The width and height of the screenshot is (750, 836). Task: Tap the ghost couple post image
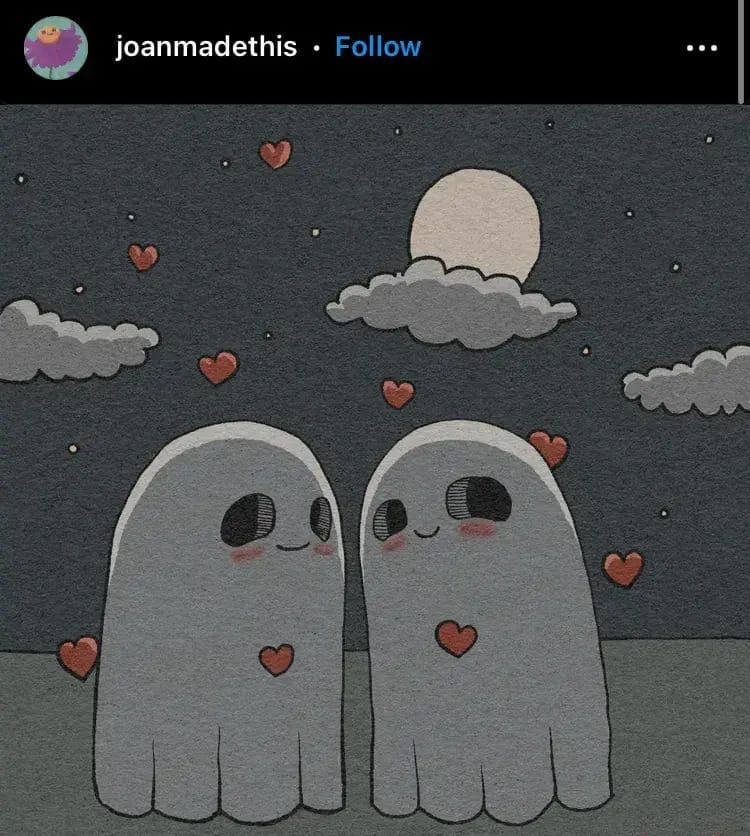click(x=375, y=470)
